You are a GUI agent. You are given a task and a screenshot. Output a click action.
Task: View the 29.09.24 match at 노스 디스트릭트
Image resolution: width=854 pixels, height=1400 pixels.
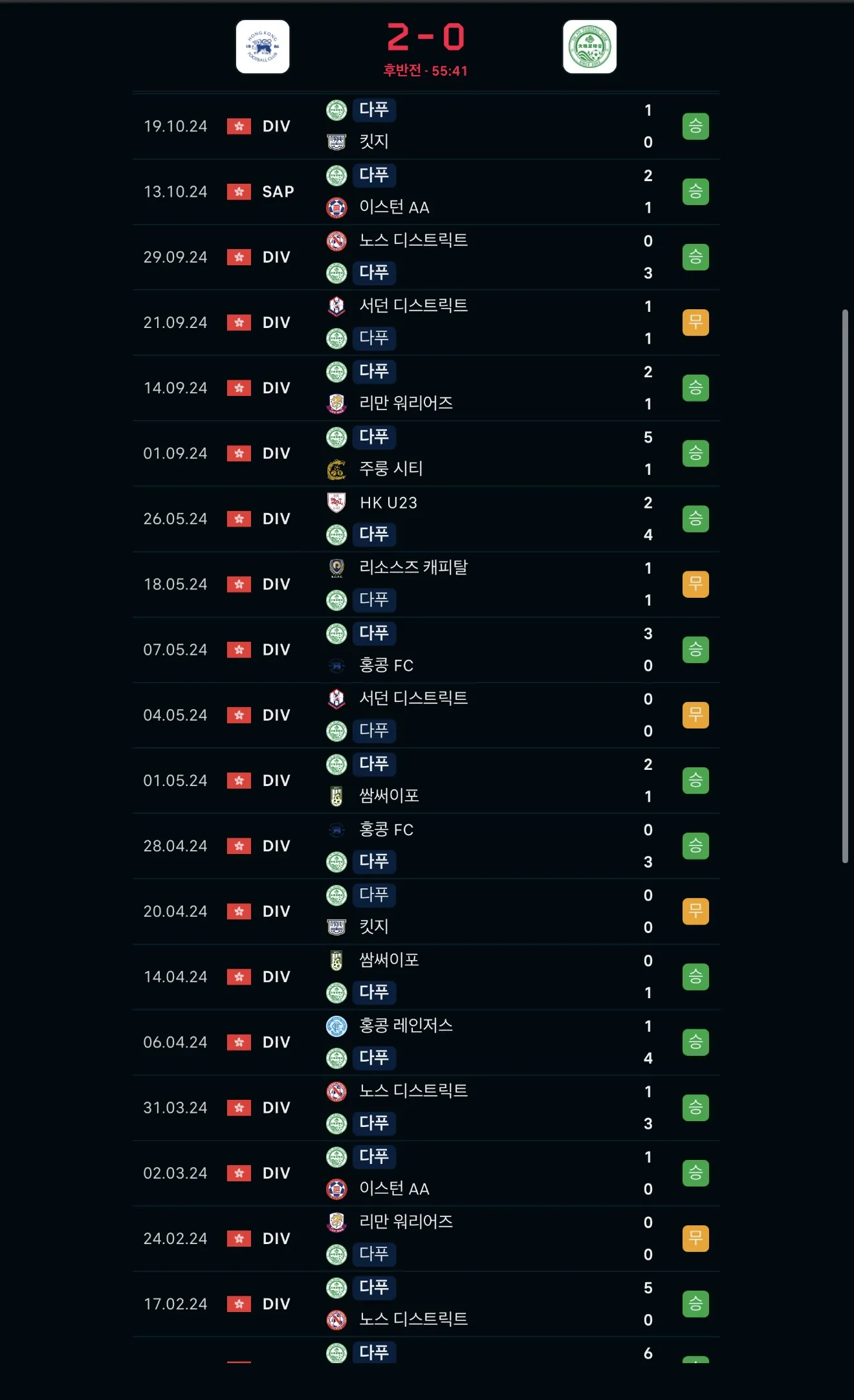426,257
